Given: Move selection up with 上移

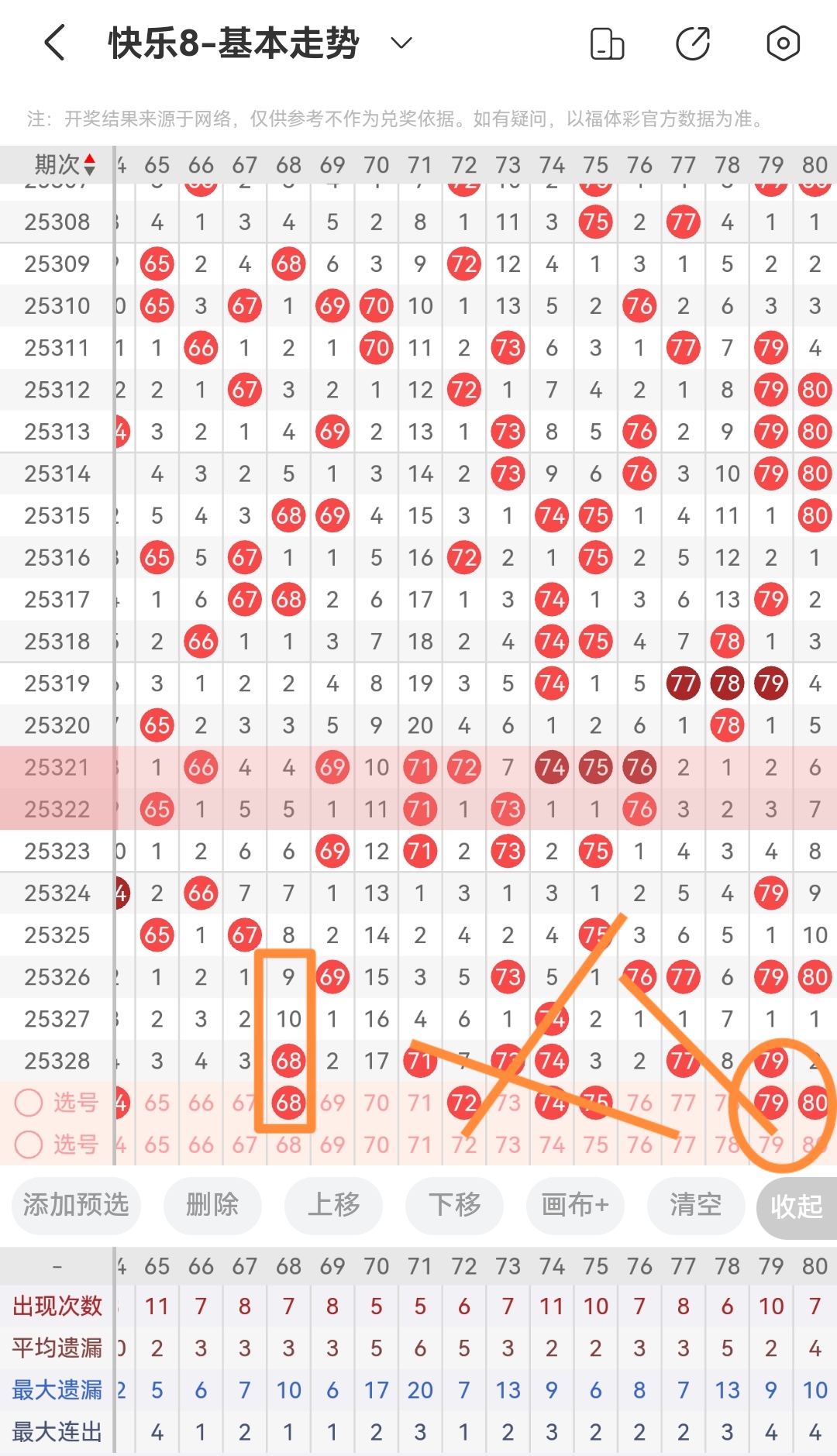Looking at the screenshot, I should click(x=333, y=1205).
